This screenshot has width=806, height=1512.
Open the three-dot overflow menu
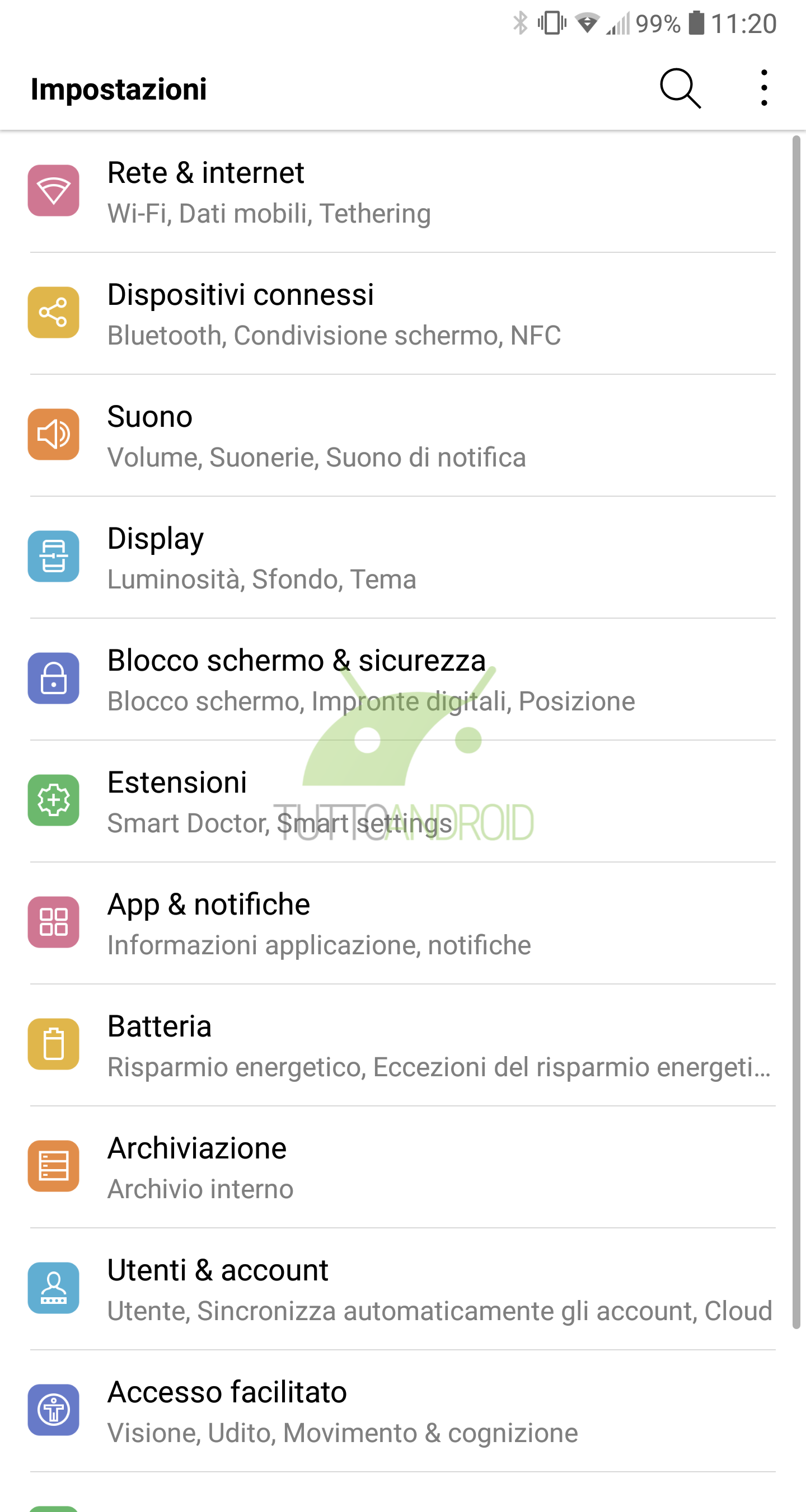tap(763, 88)
